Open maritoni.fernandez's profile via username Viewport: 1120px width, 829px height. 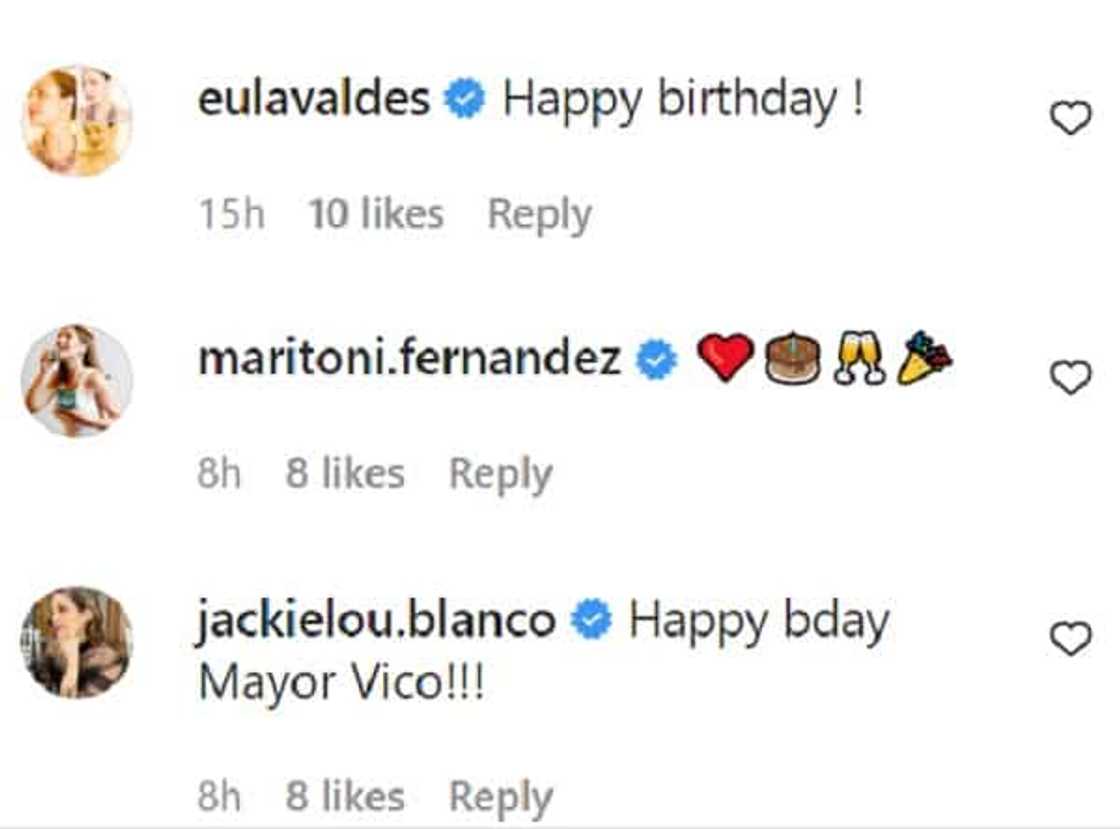click(x=409, y=359)
